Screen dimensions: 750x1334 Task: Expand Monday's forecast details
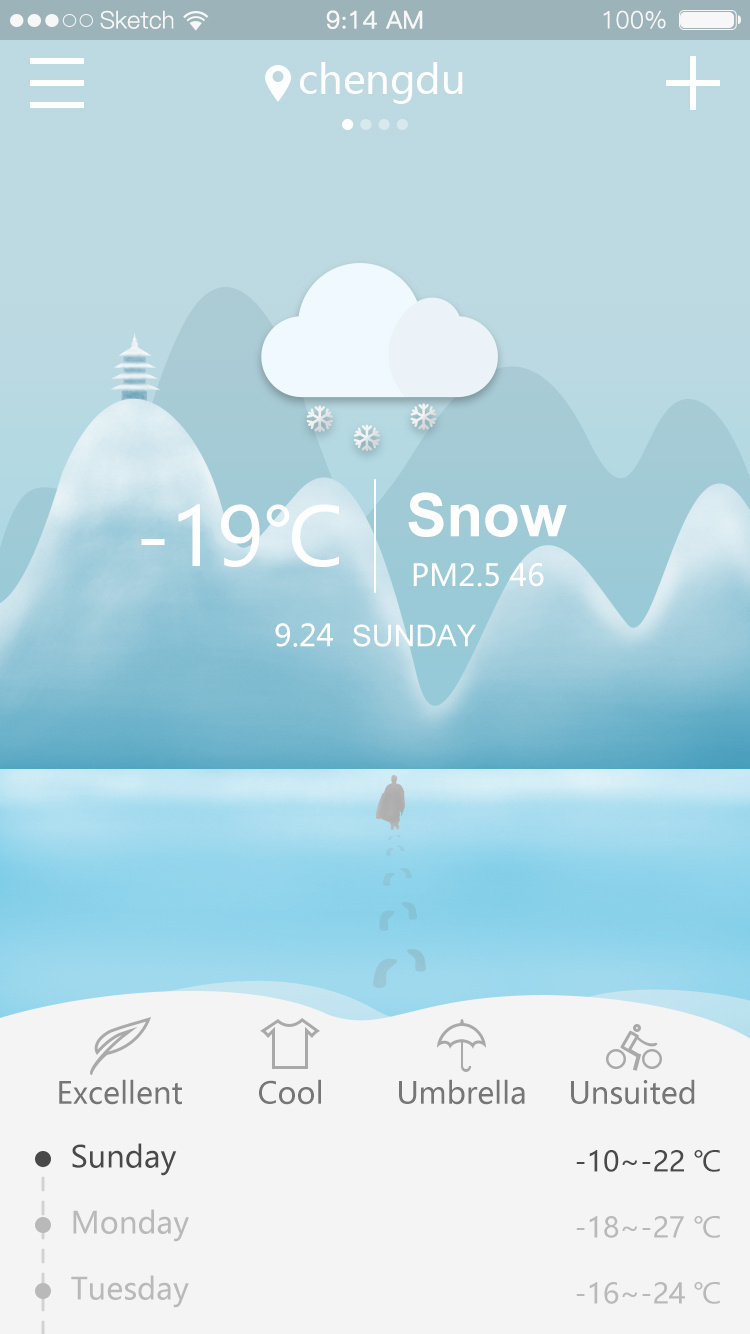375,1224
